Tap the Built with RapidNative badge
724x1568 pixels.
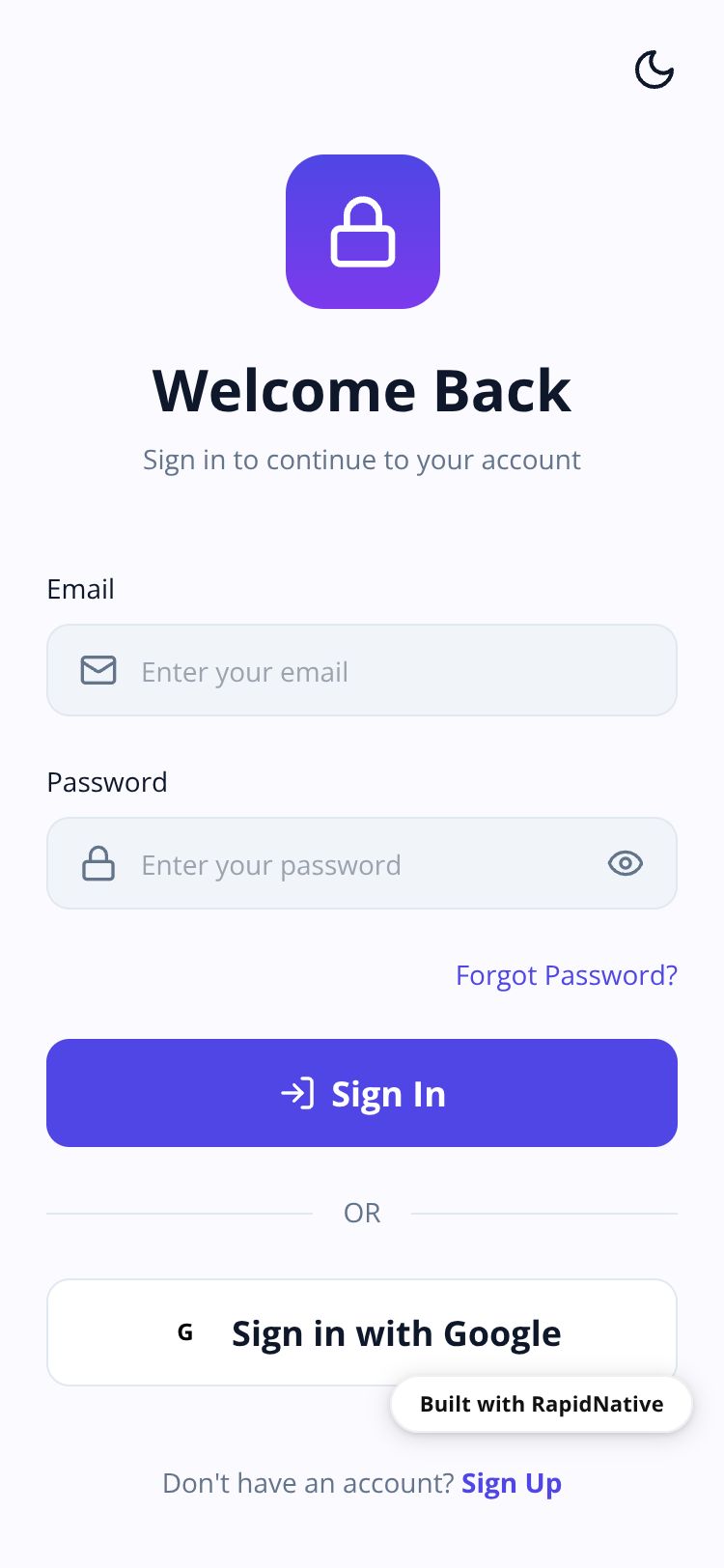pos(541,1405)
